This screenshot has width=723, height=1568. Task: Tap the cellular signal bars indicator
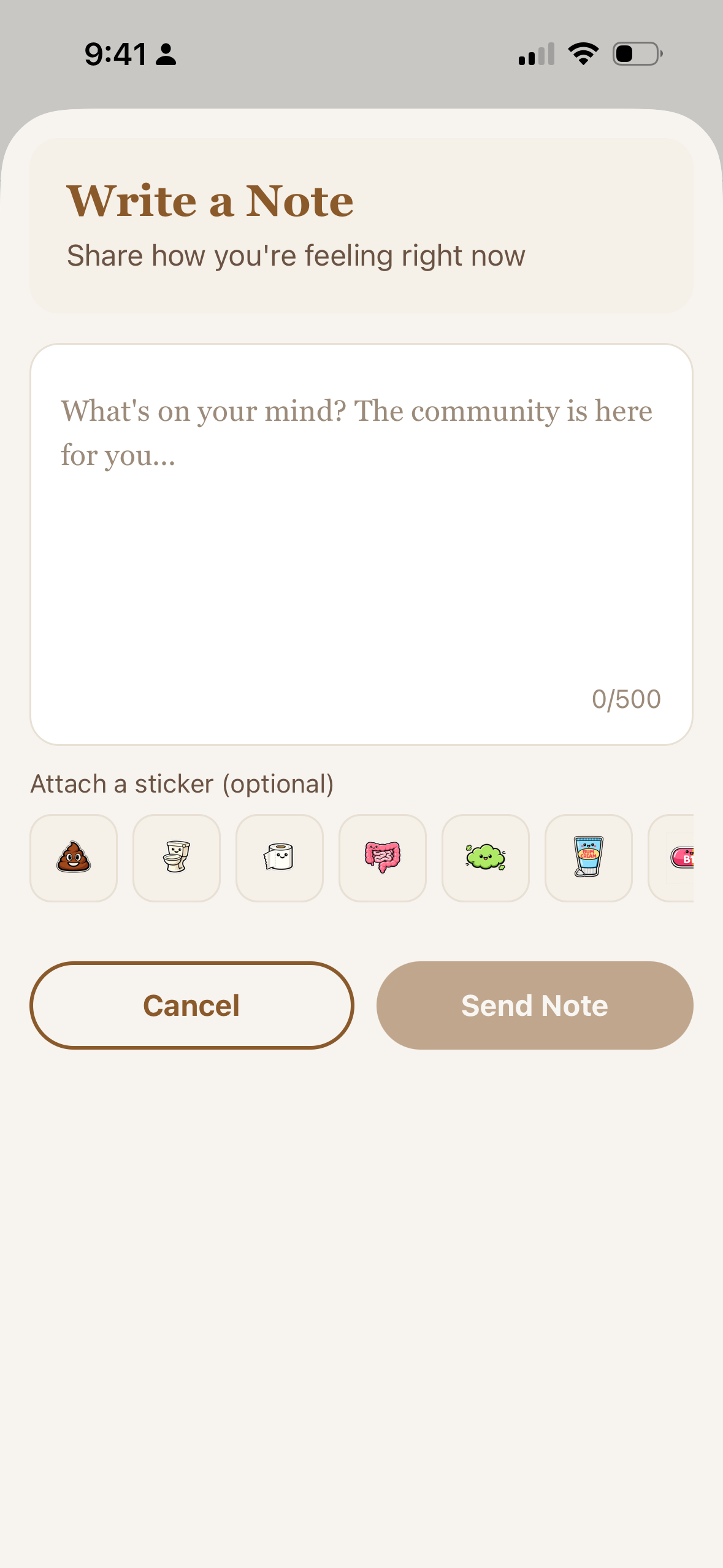(535, 54)
